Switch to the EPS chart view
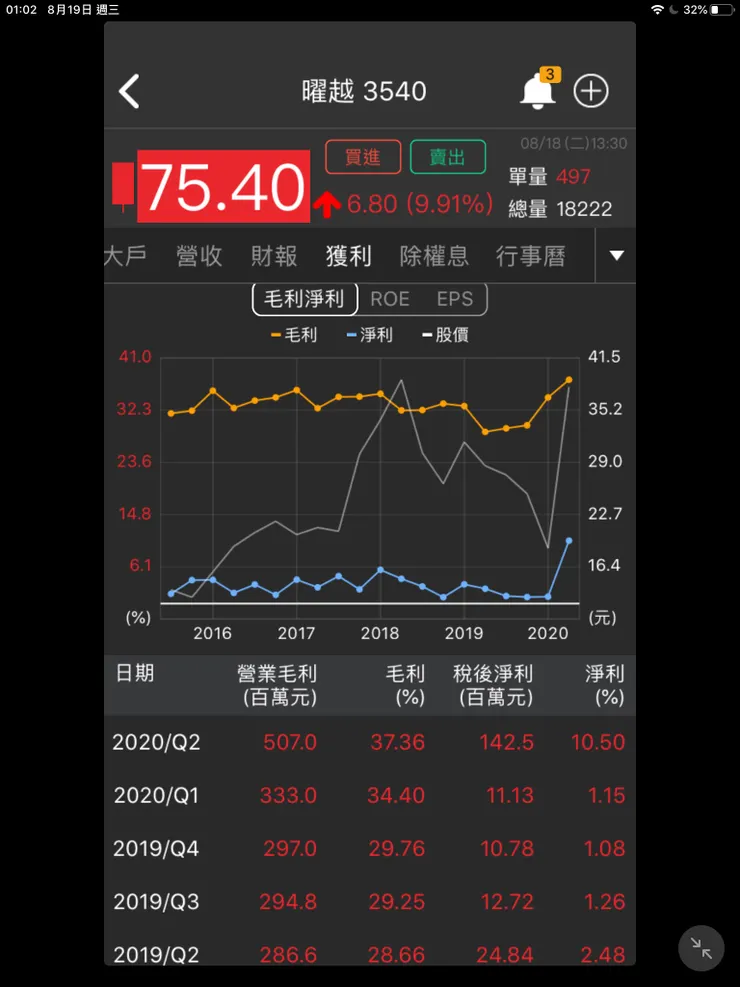 coord(455,299)
